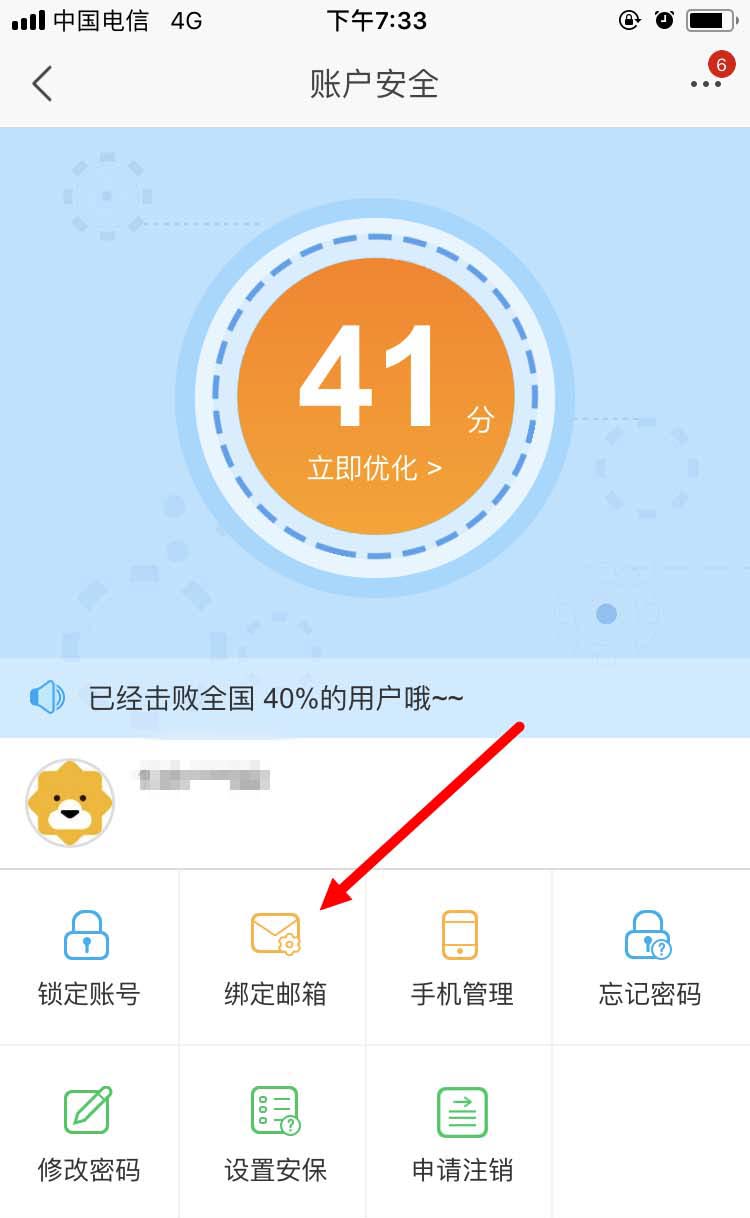The width and height of the screenshot is (750, 1218).
Task: Open 手机管理 settings
Action: pos(461,957)
